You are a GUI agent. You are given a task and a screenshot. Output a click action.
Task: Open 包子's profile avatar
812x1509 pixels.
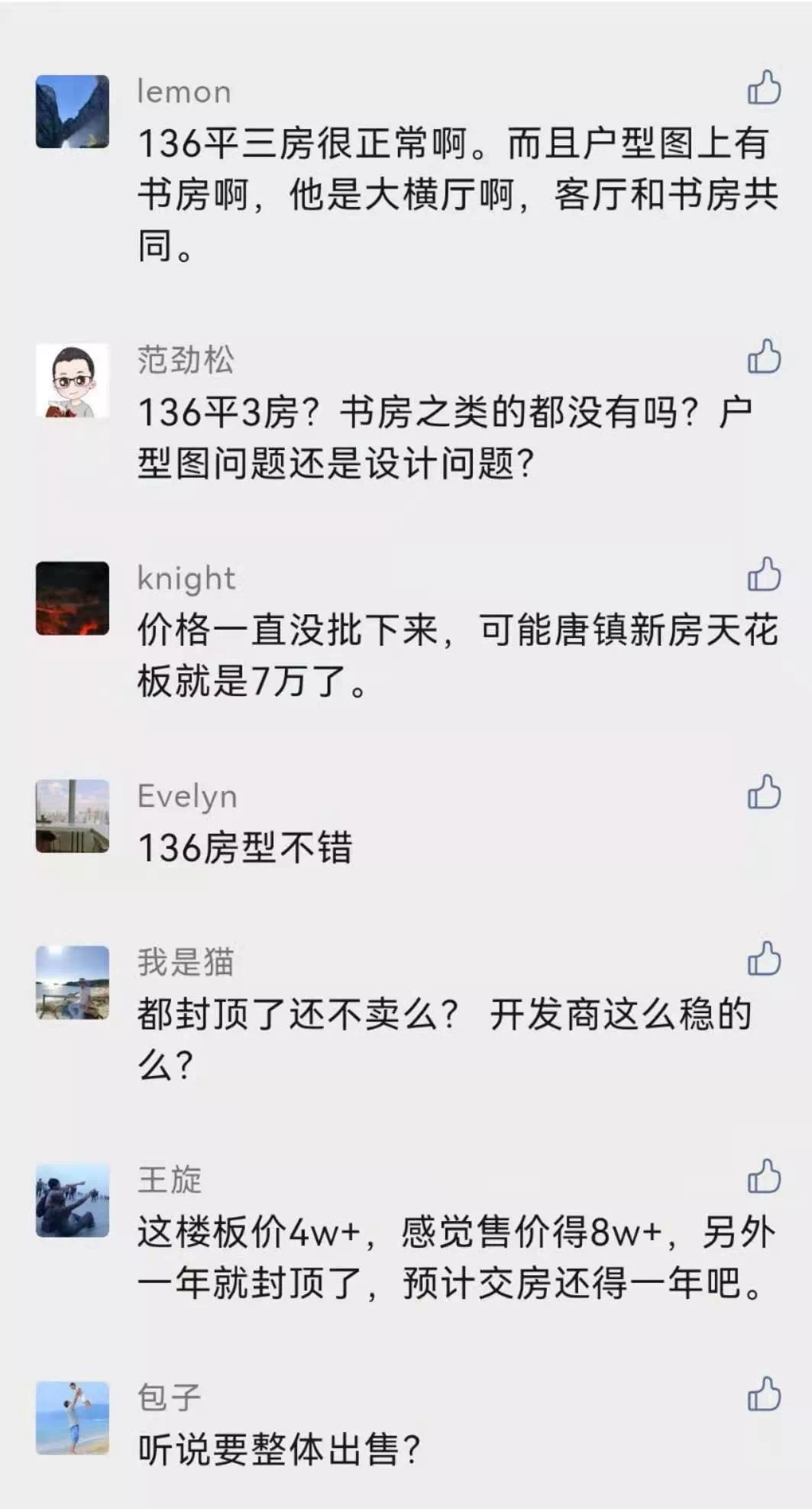point(73,1418)
